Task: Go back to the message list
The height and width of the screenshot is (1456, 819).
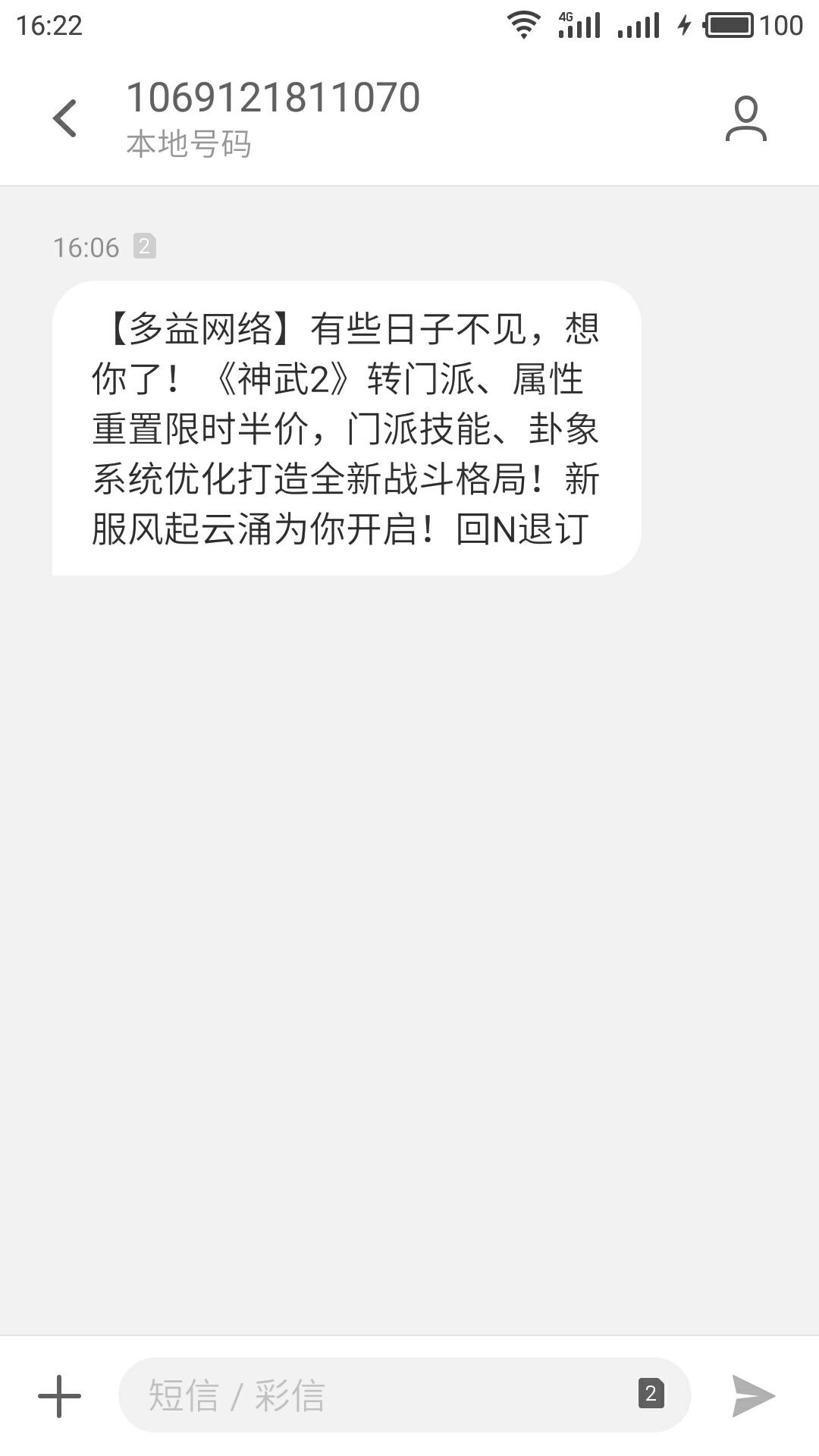Action: point(65,118)
